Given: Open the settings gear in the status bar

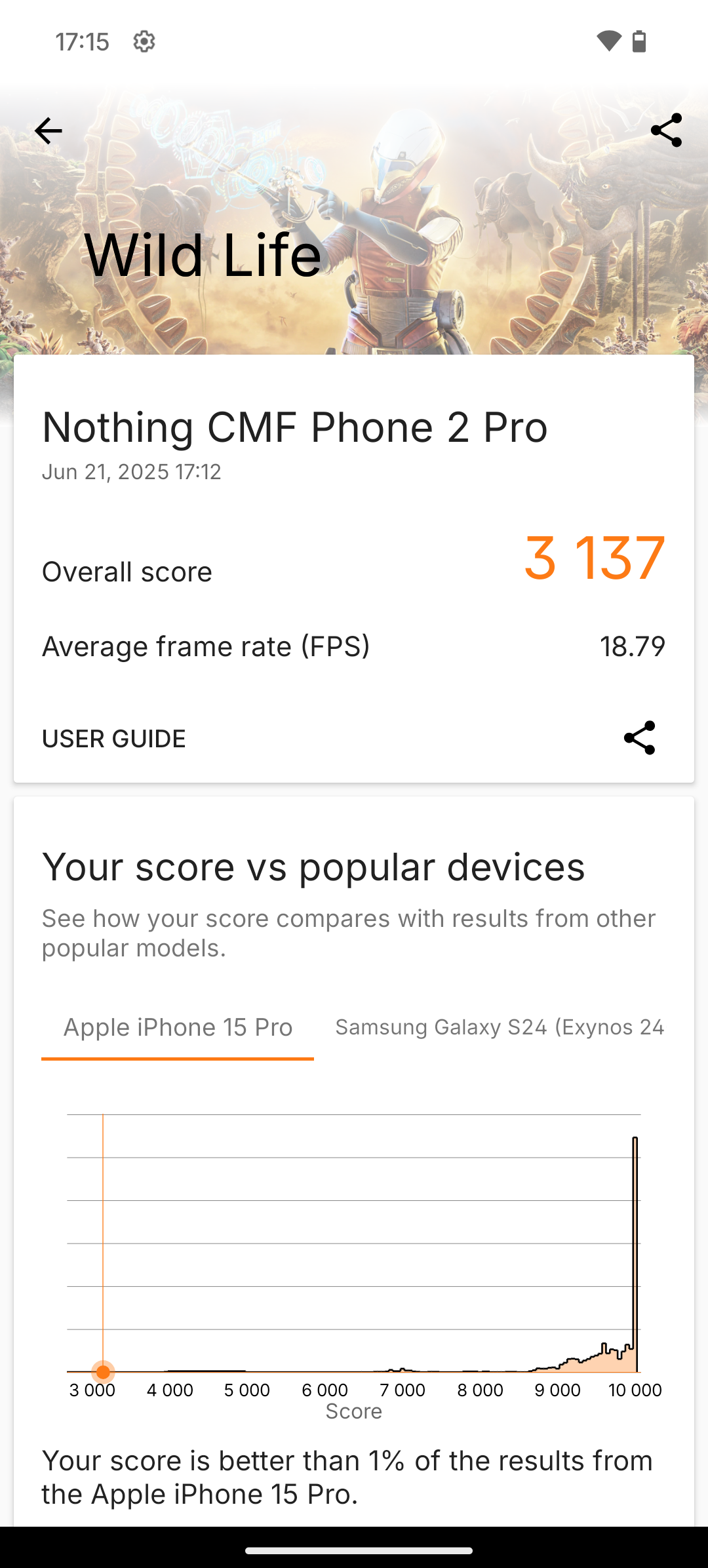Looking at the screenshot, I should tap(143, 41).
